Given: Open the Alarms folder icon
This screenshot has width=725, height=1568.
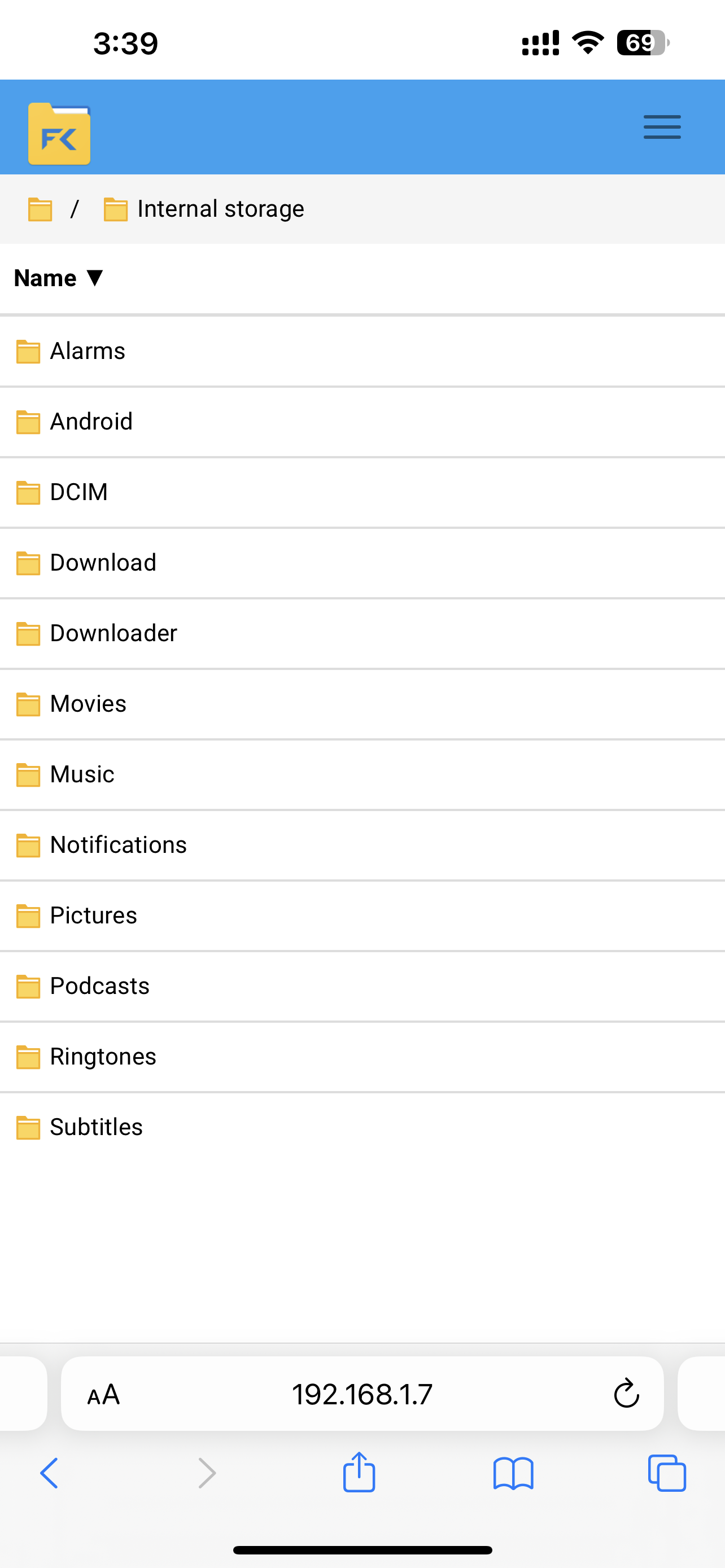Looking at the screenshot, I should coord(28,351).
